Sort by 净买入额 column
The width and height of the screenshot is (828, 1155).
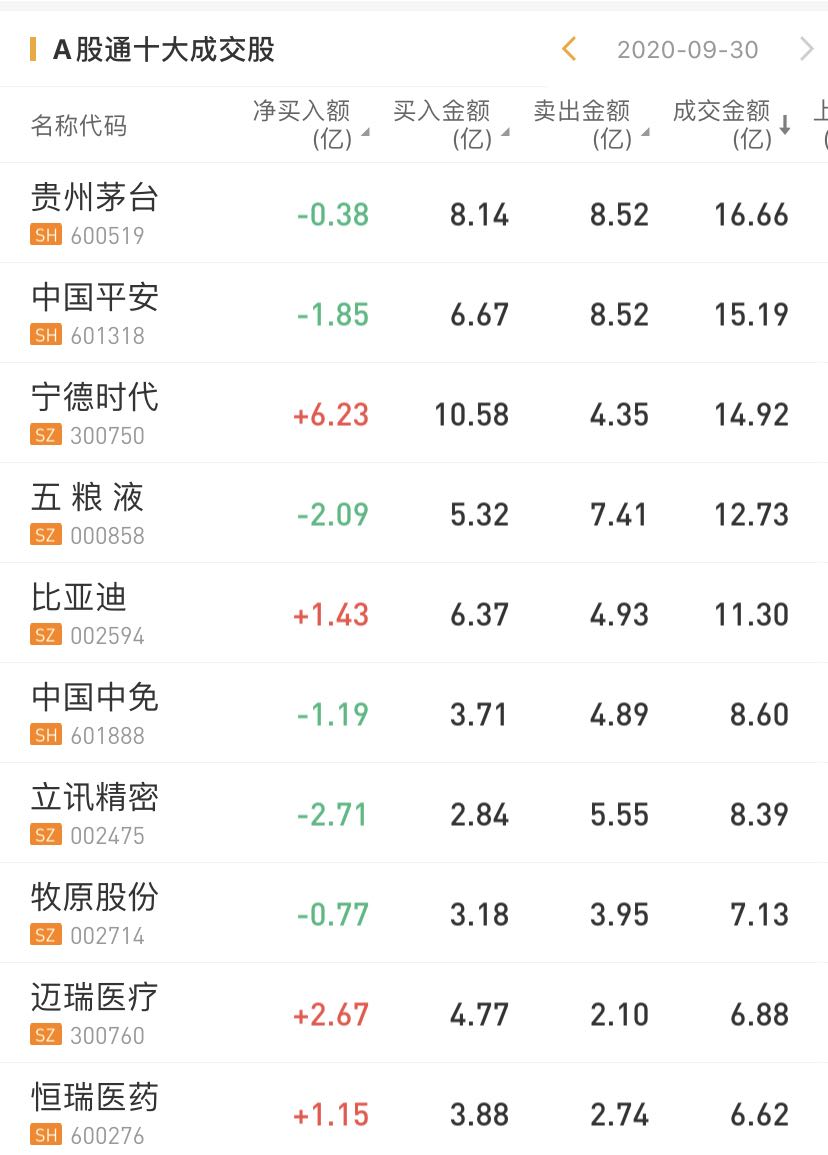(310, 124)
